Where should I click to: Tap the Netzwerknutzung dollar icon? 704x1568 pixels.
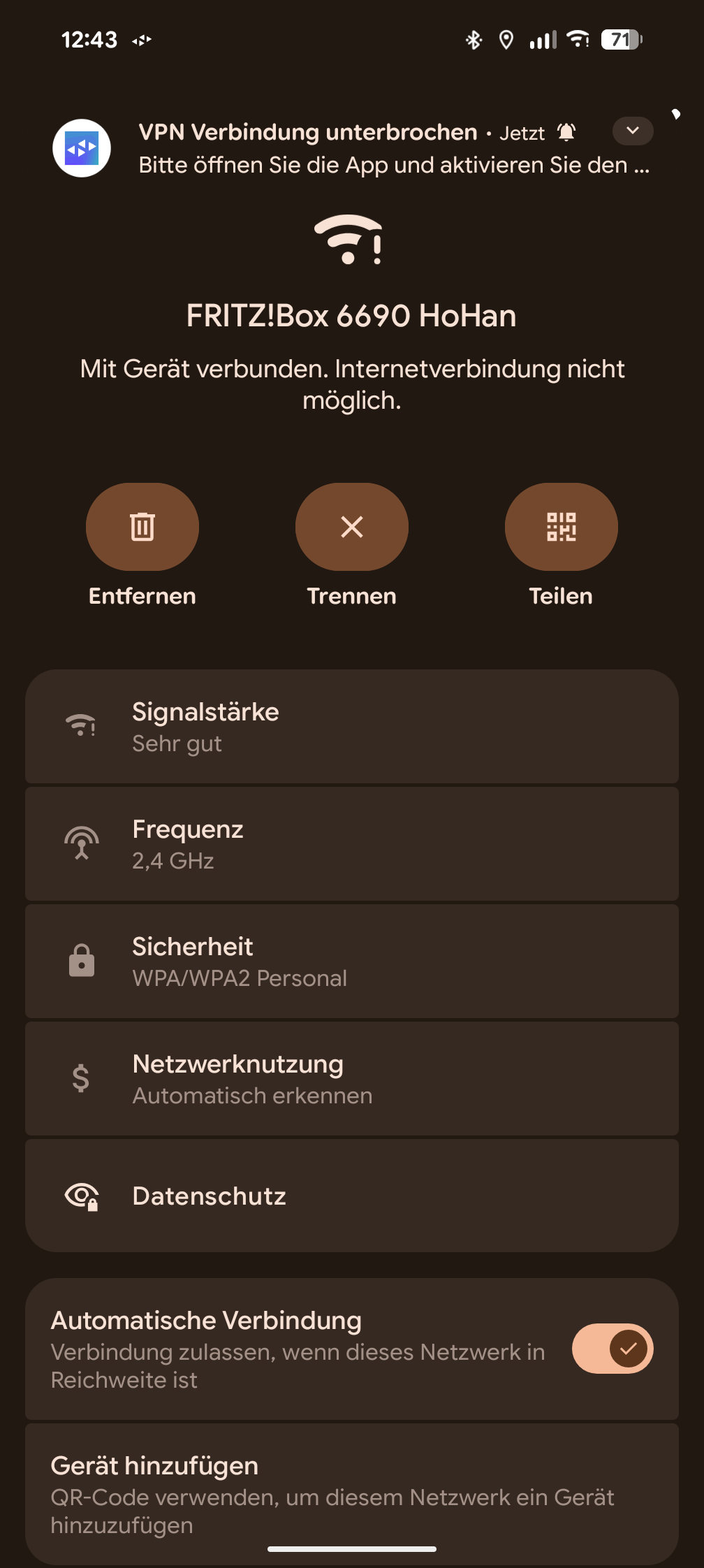(80, 1077)
